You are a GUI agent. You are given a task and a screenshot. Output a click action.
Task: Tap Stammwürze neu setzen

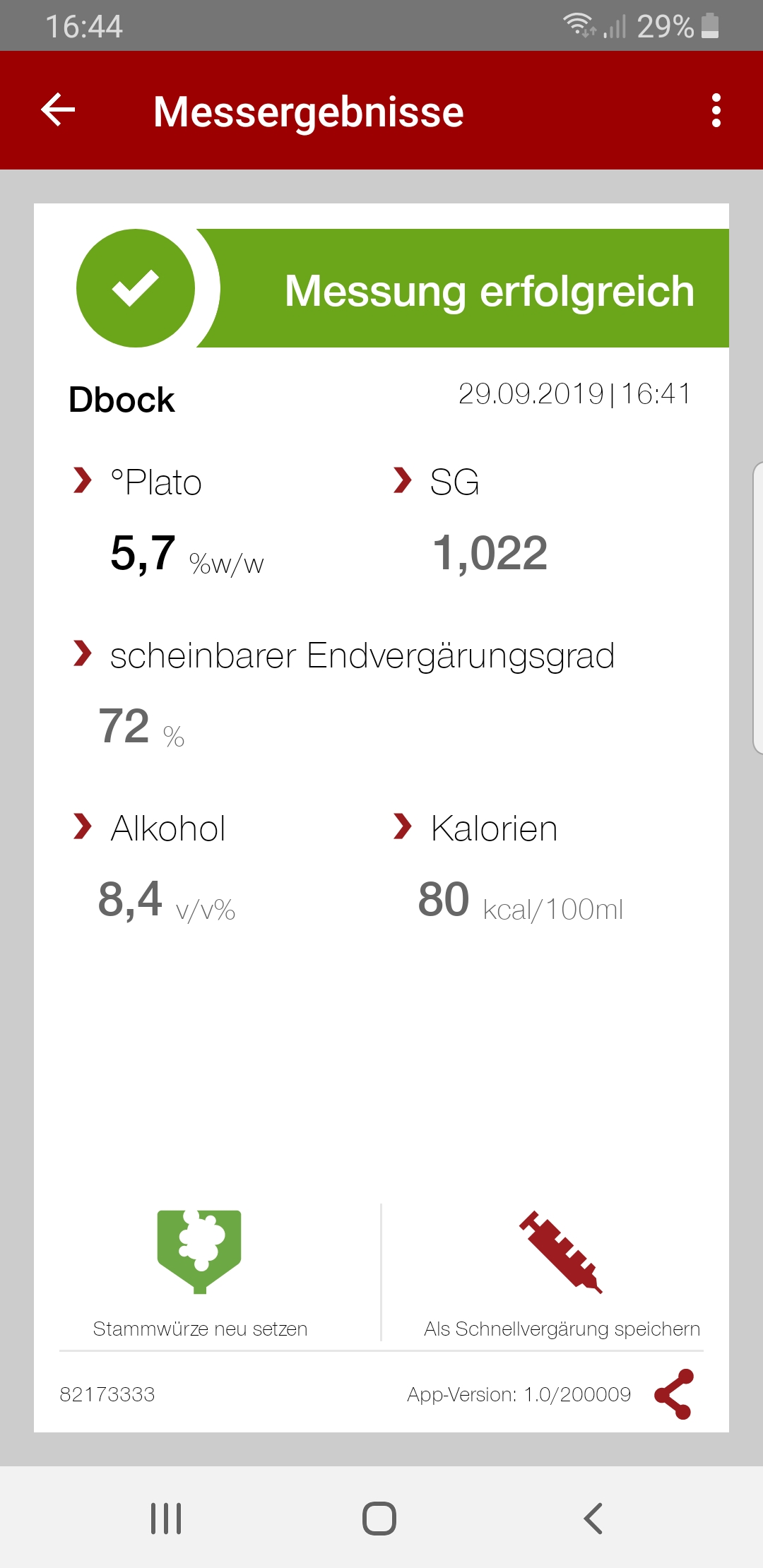(200, 1271)
